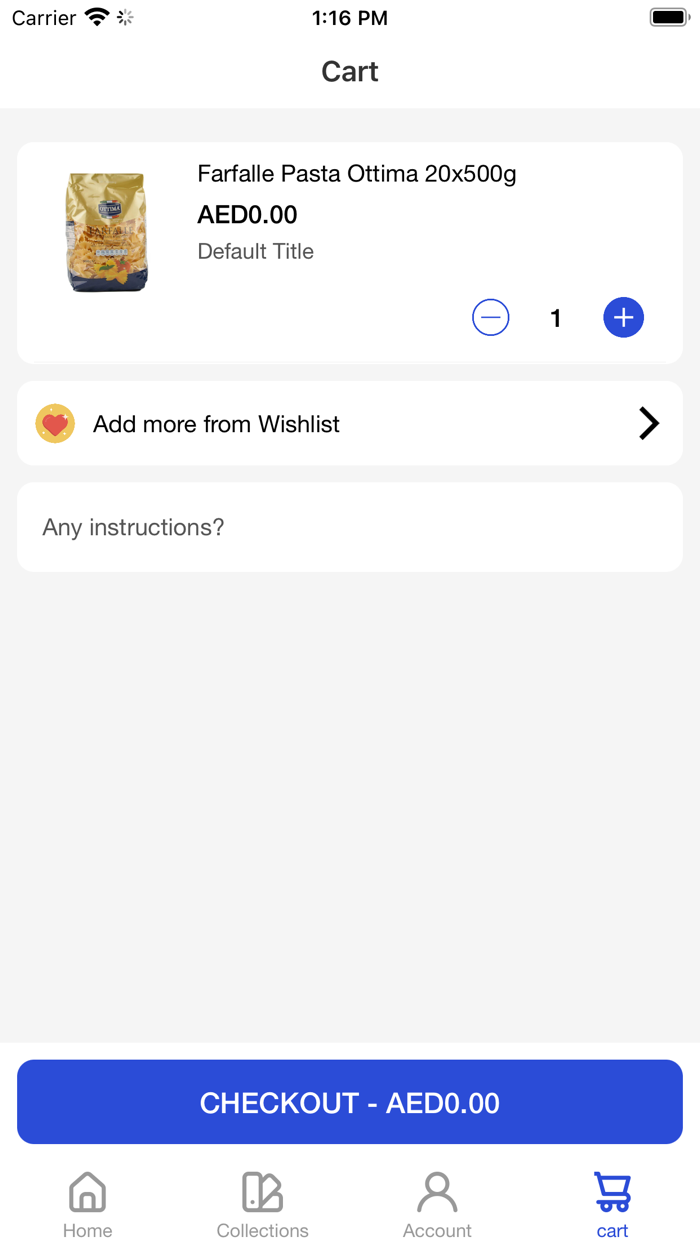
Task: View the Farfalle Pasta Ottima product image
Action: click(107, 232)
